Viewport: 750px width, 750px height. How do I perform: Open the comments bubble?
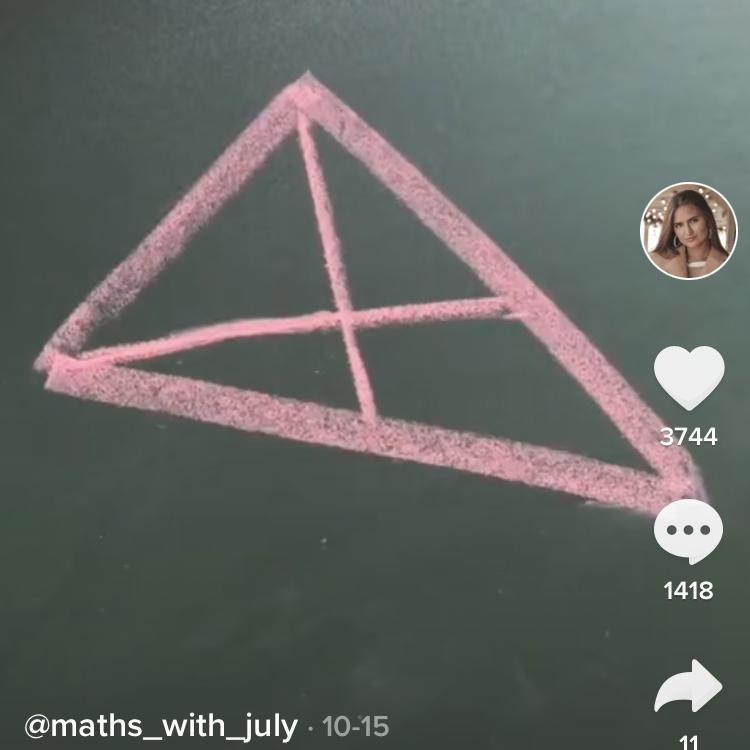click(x=688, y=532)
